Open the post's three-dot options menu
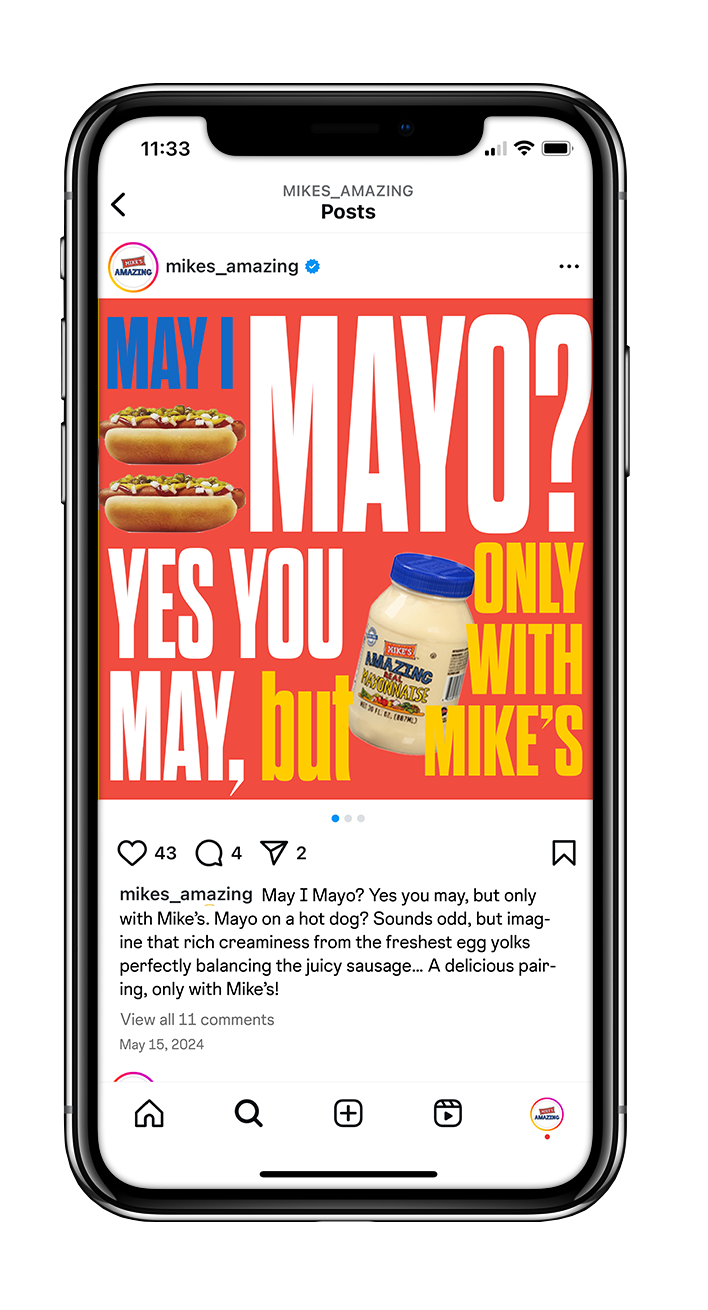 [x=569, y=267]
